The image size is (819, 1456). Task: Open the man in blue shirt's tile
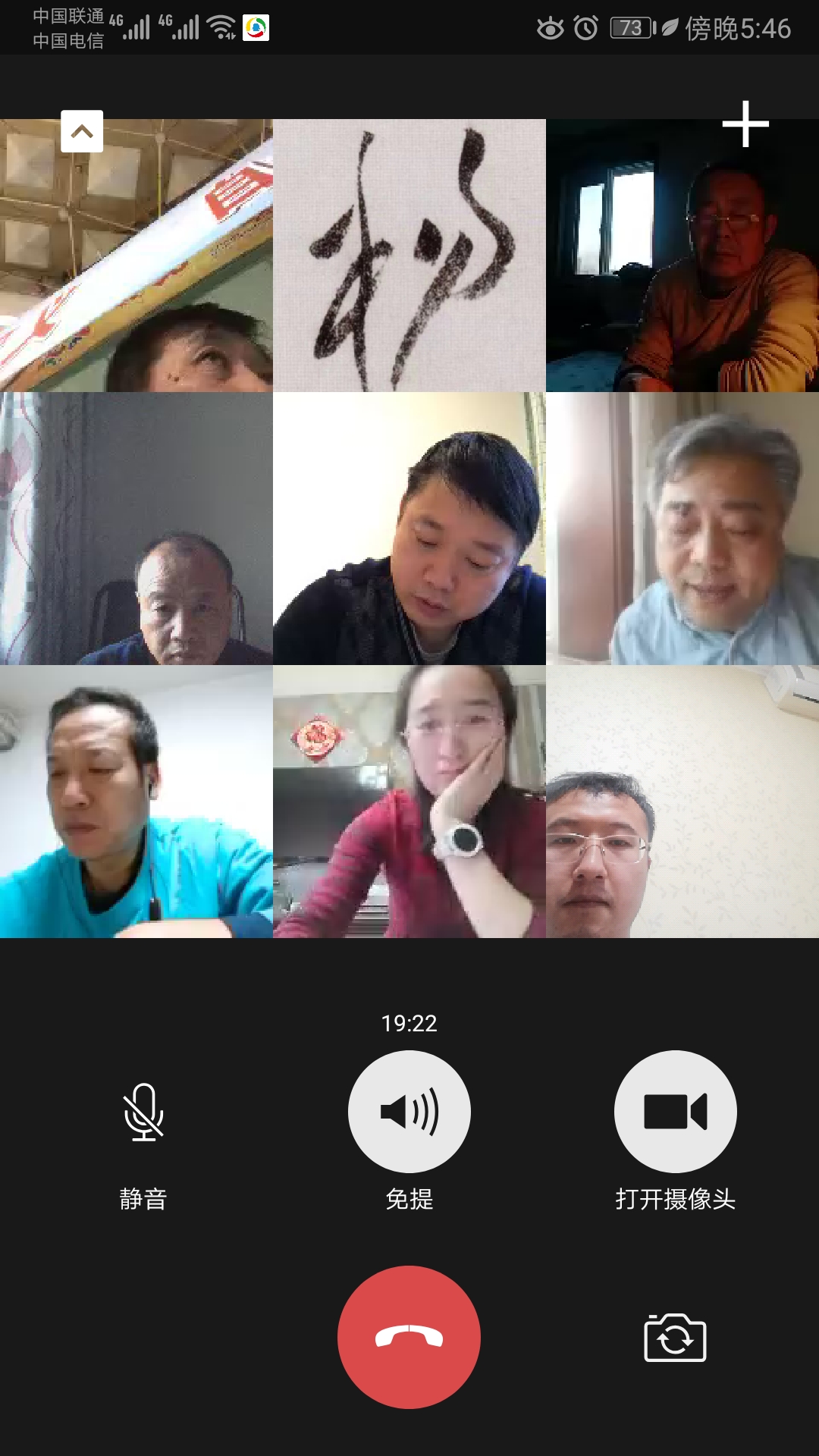[136, 802]
